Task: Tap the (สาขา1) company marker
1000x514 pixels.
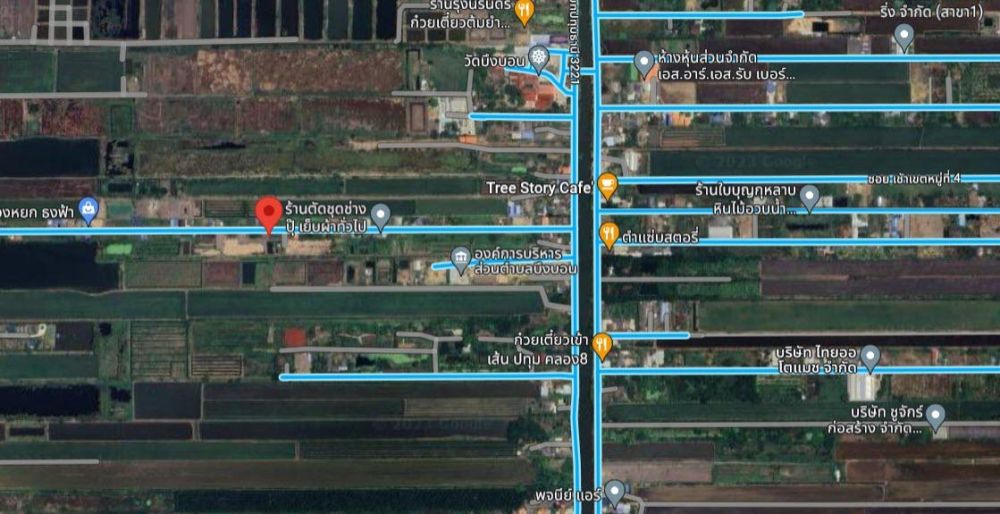Action: 904,38
